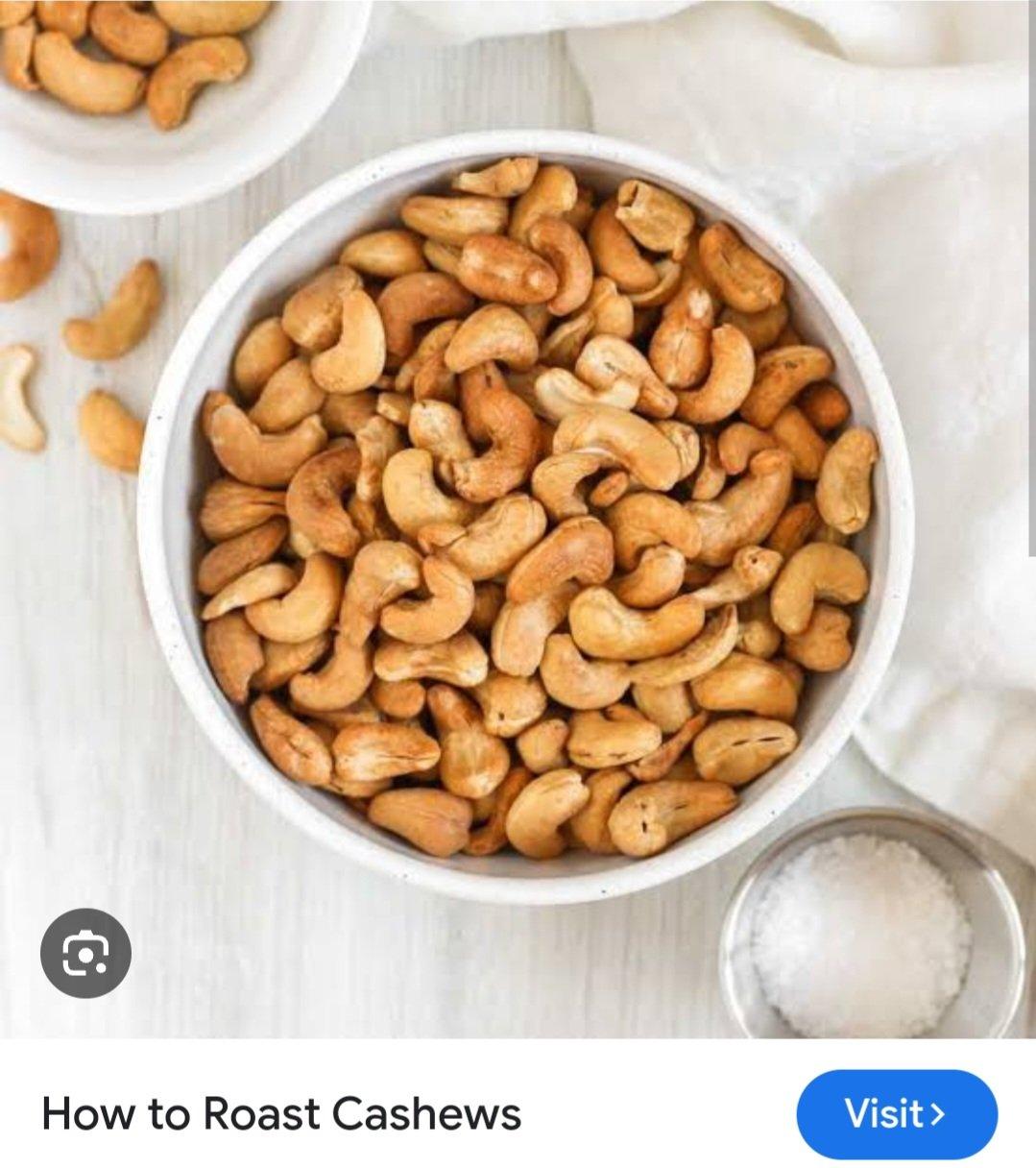
Task: Open Google Lens on the cashew image
Action: coord(85,953)
